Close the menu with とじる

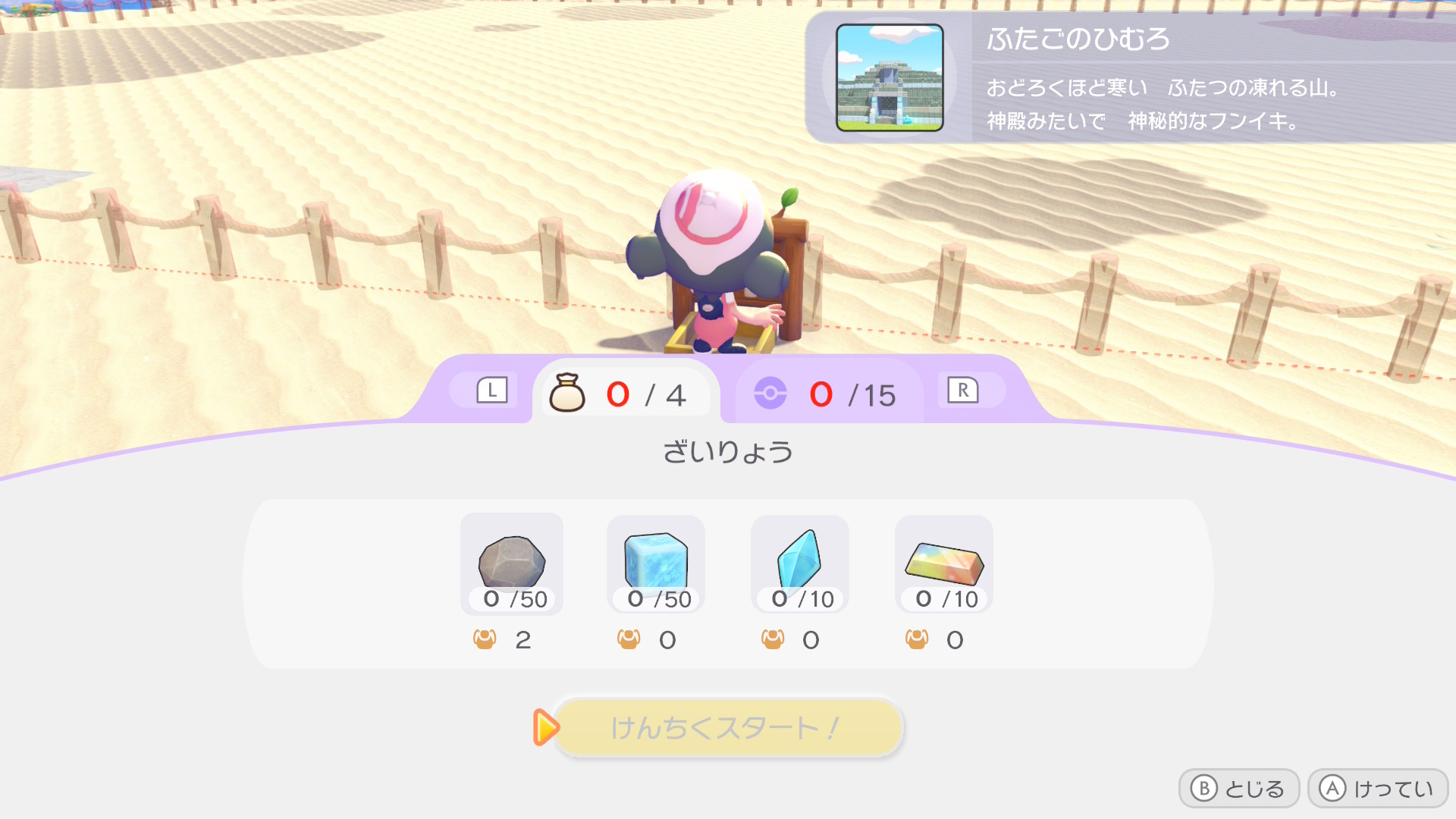1239,789
